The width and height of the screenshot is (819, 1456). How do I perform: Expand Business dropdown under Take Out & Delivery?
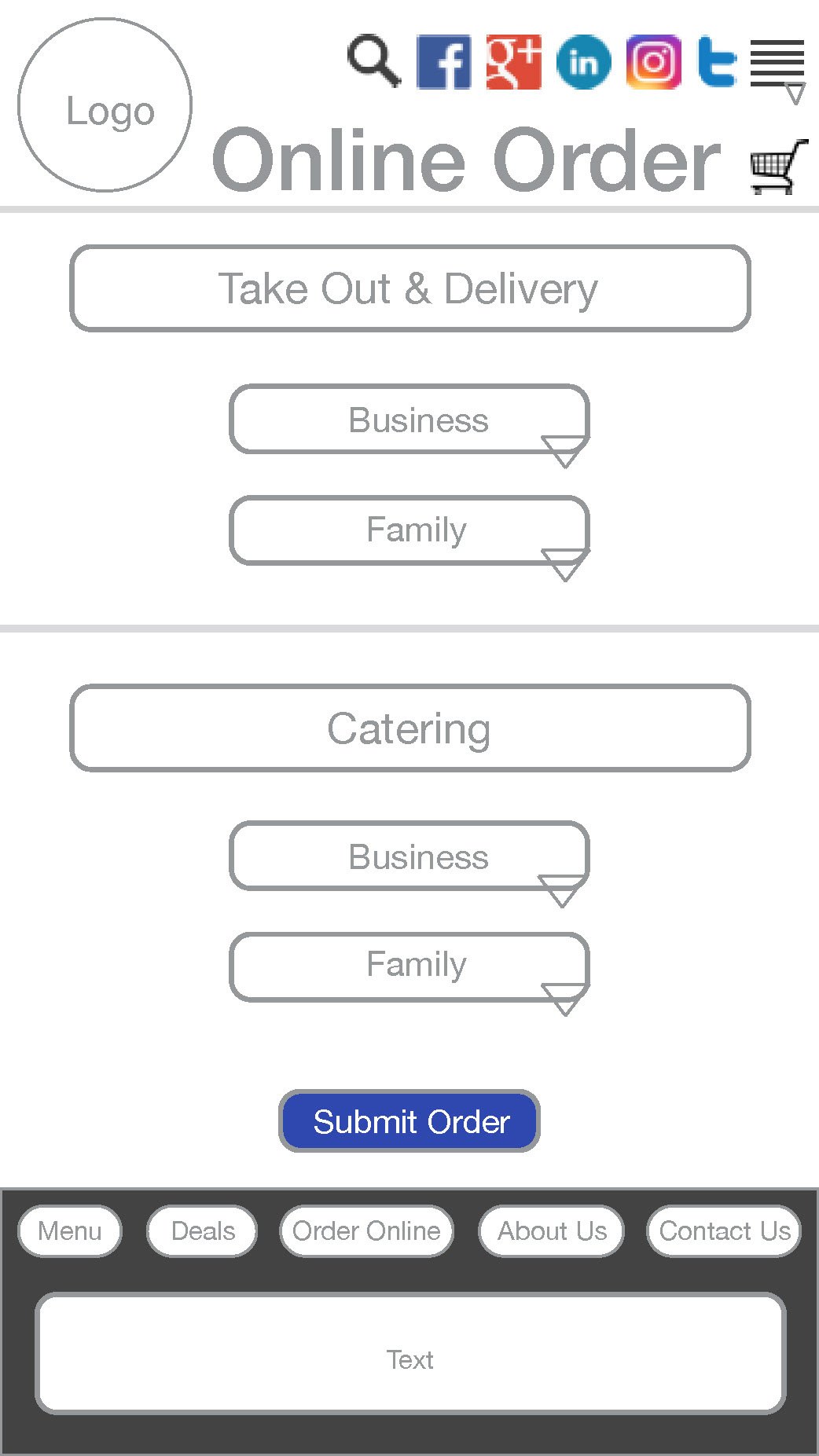(410, 420)
